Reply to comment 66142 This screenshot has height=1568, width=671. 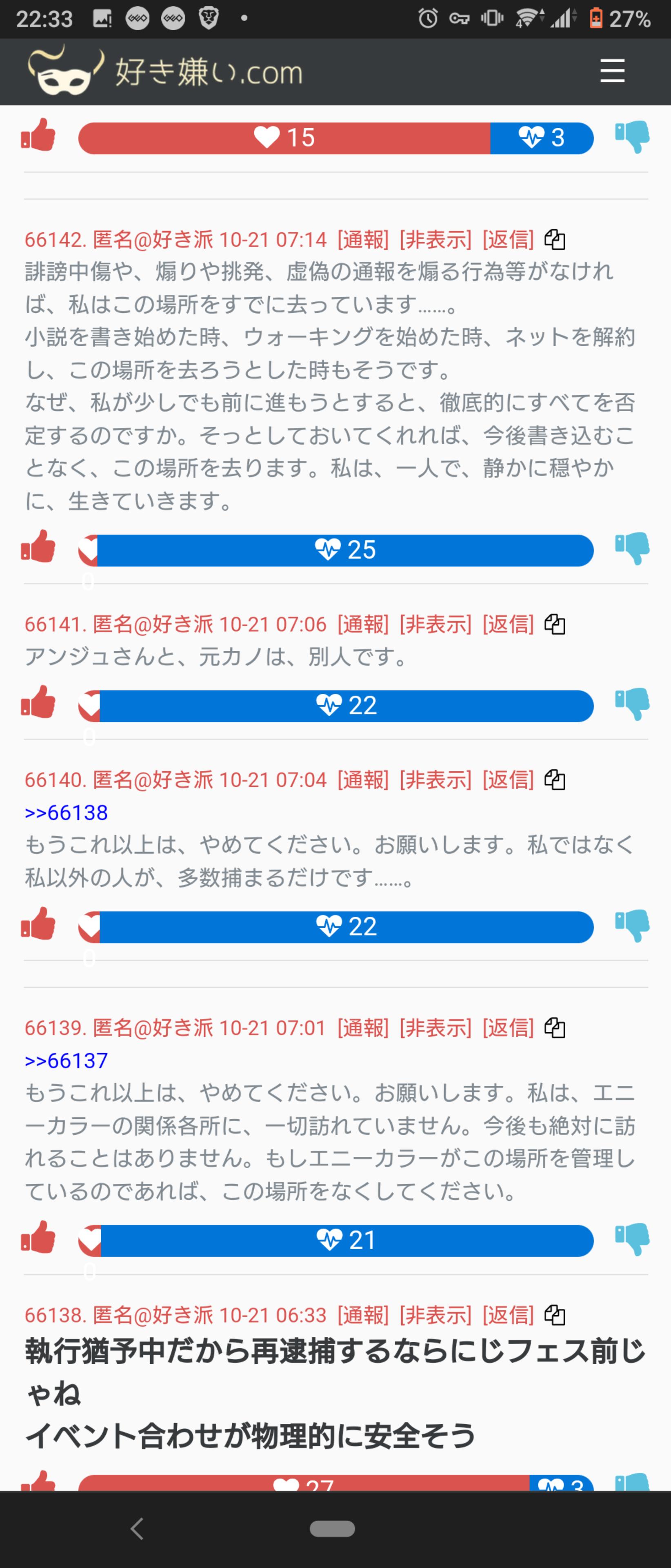(x=508, y=240)
